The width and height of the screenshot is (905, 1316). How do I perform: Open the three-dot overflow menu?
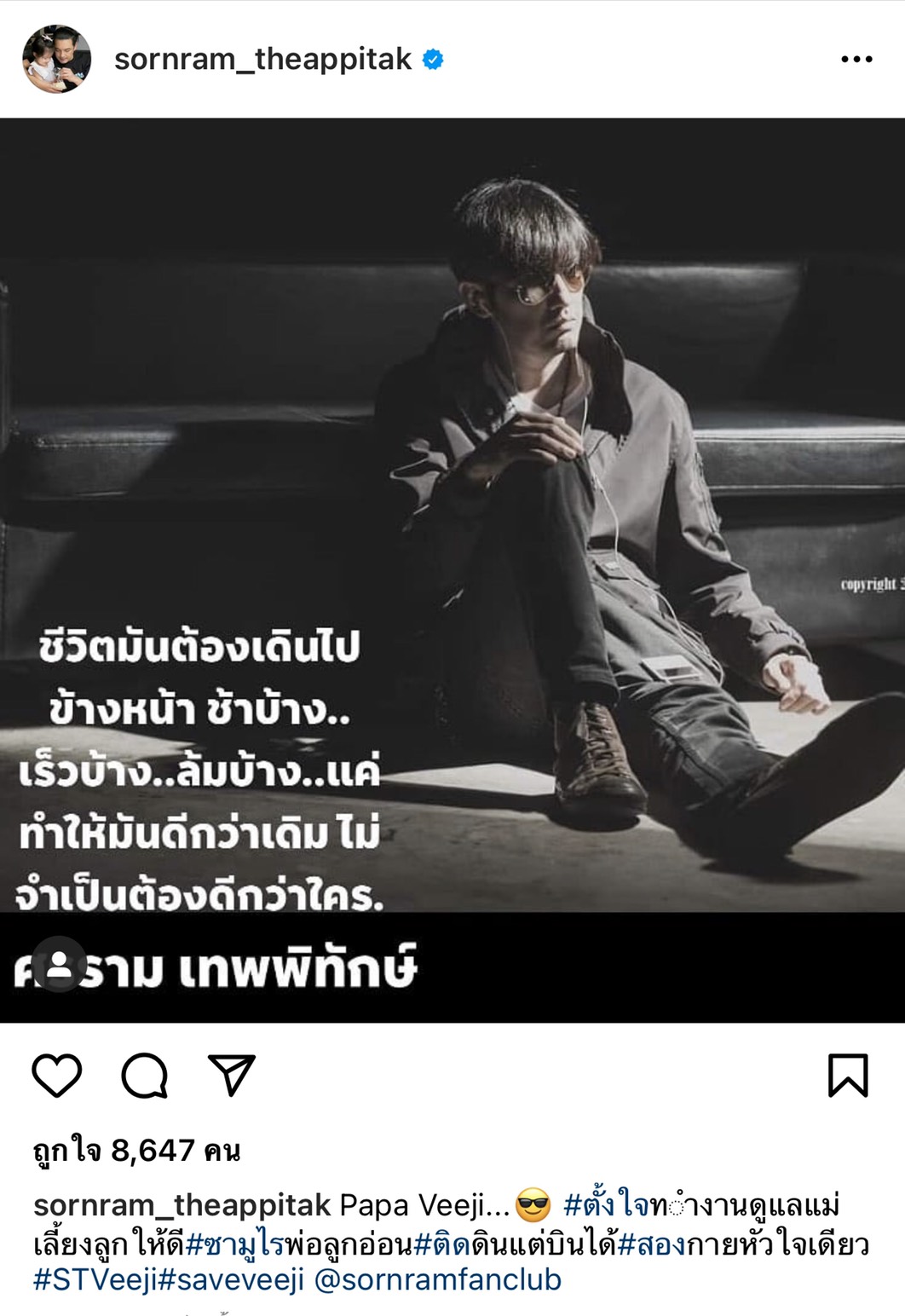click(856, 60)
